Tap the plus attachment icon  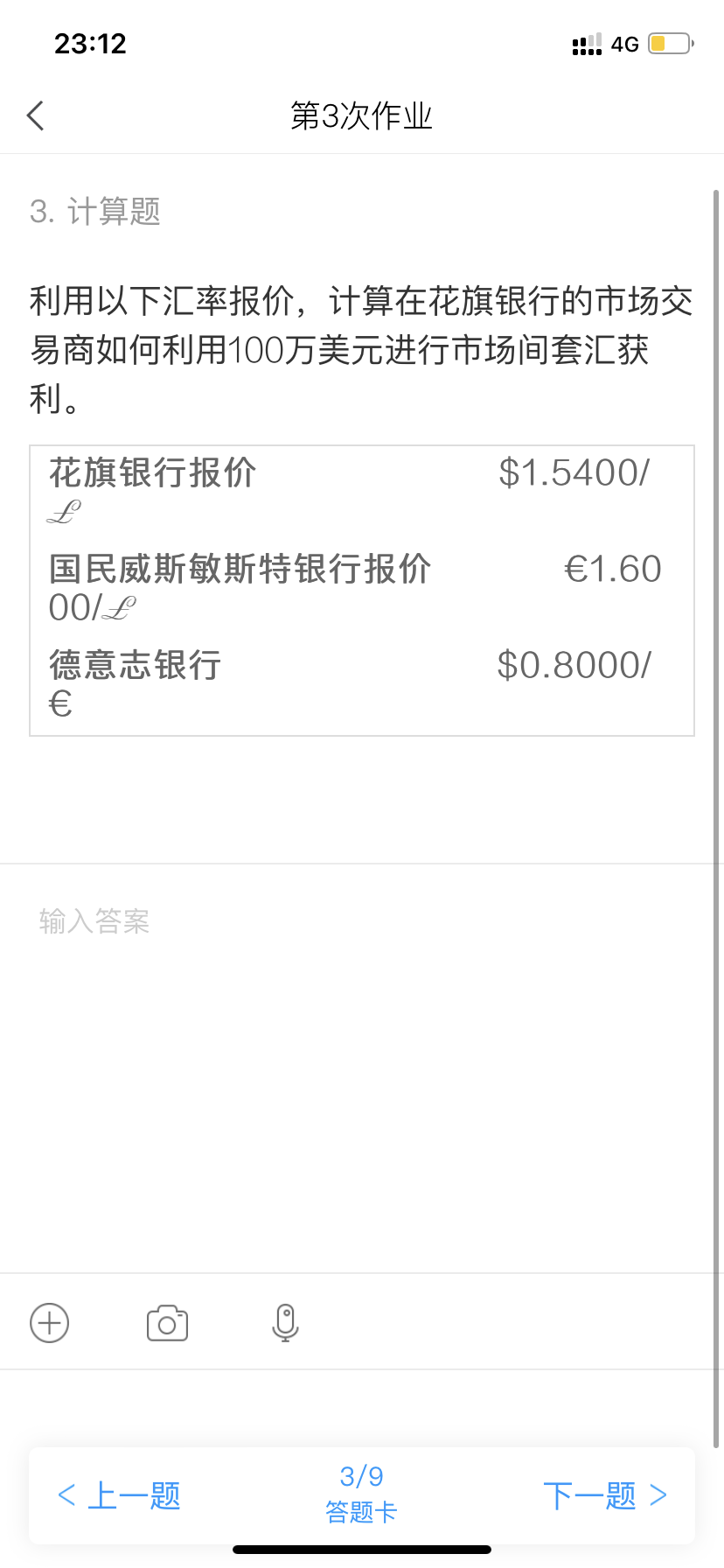coord(50,1322)
